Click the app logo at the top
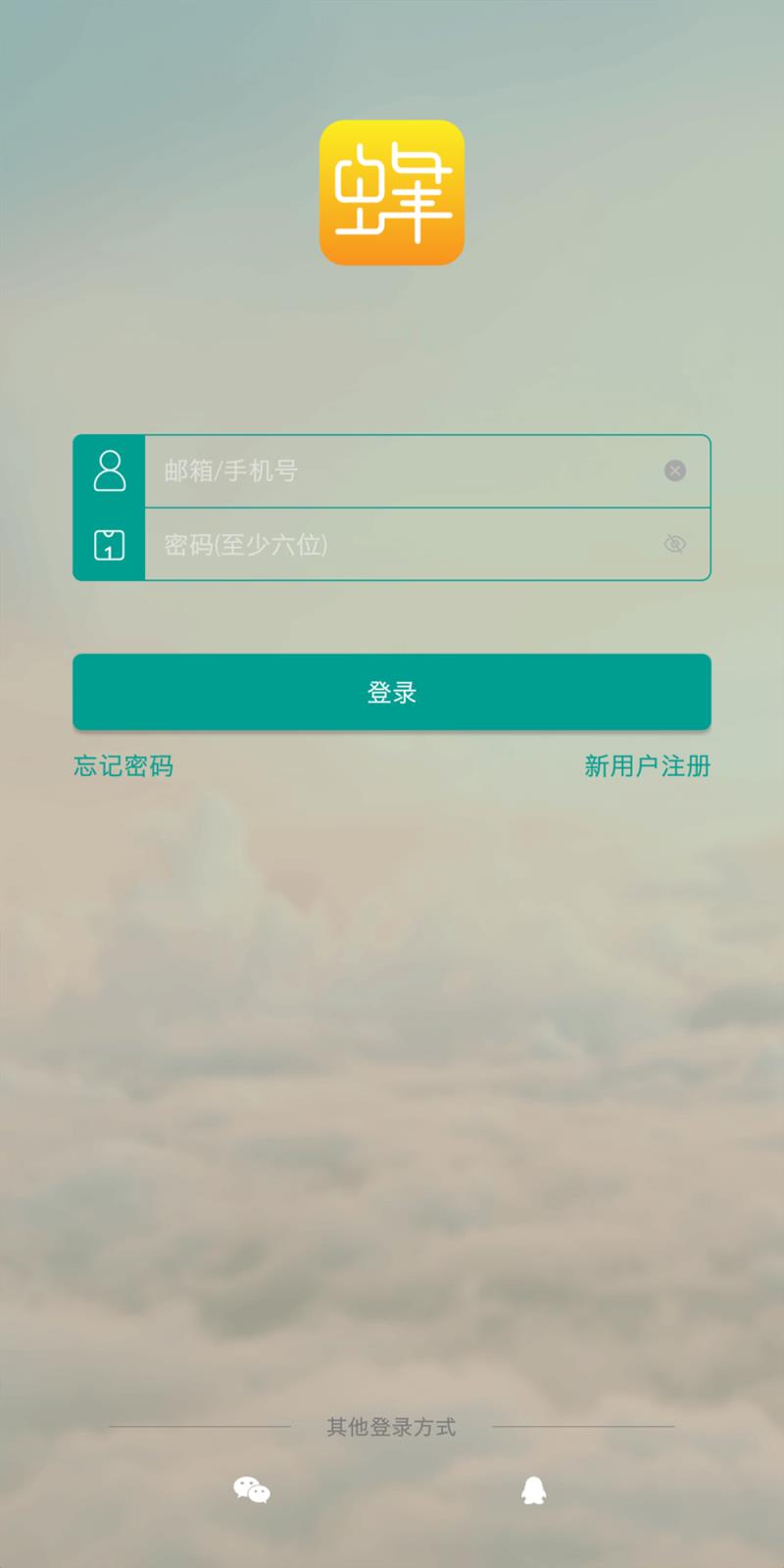The height and width of the screenshot is (1568, 784). [391, 191]
